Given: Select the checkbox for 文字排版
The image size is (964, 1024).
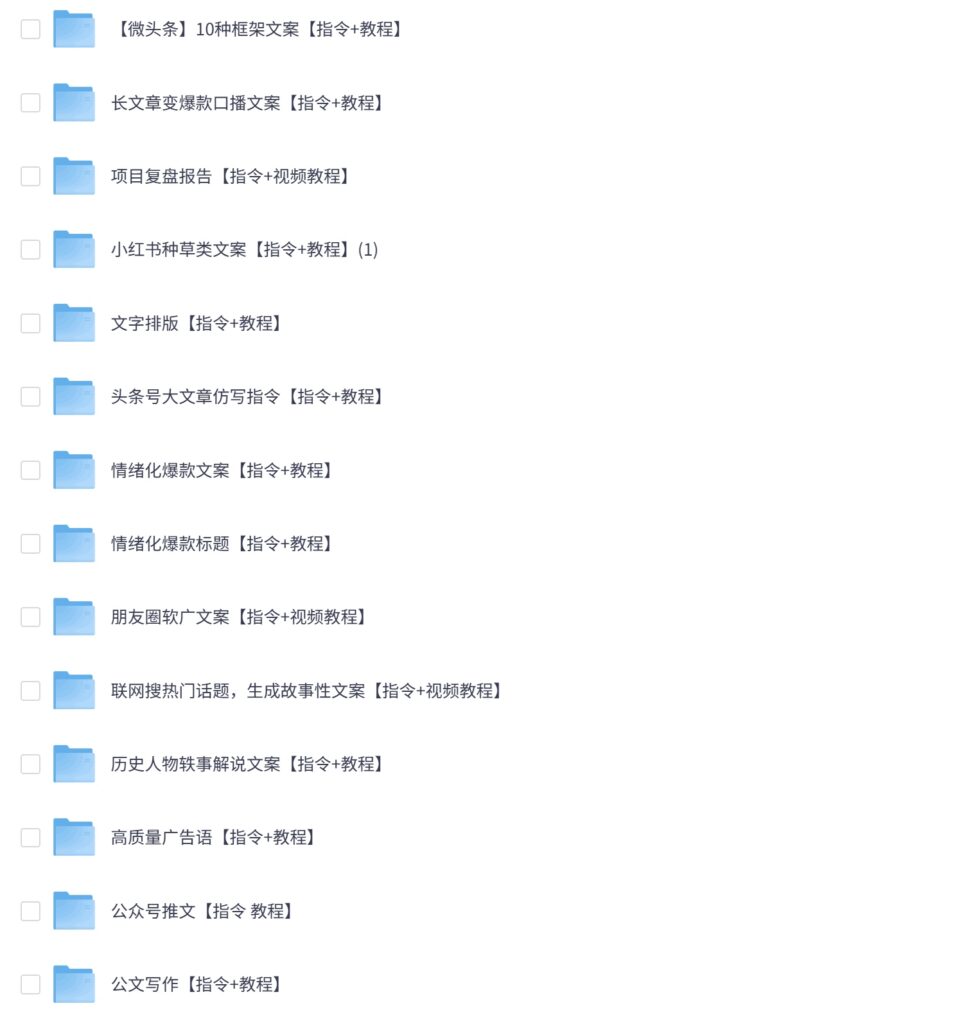Looking at the screenshot, I should 31,323.
